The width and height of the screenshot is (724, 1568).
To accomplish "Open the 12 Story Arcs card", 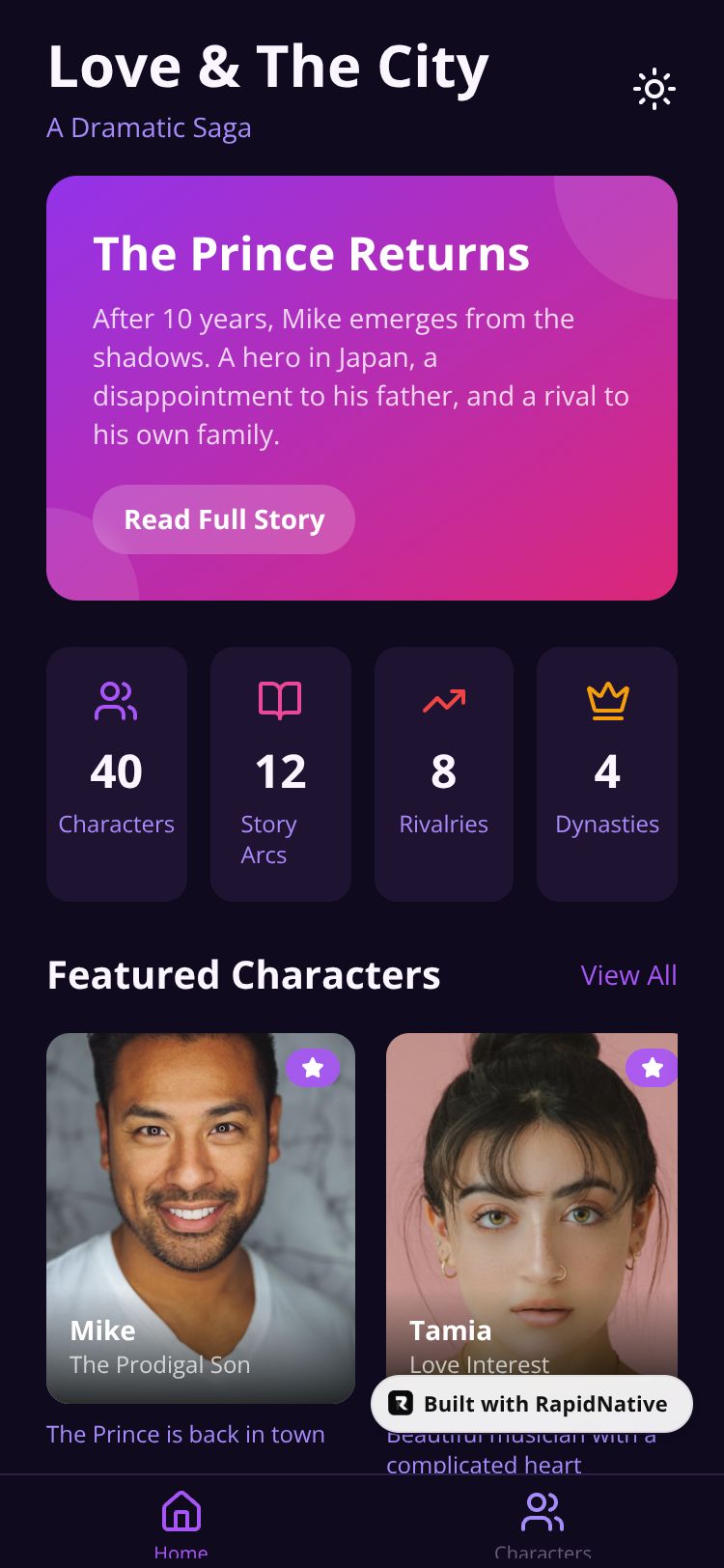I will pos(281,773).
